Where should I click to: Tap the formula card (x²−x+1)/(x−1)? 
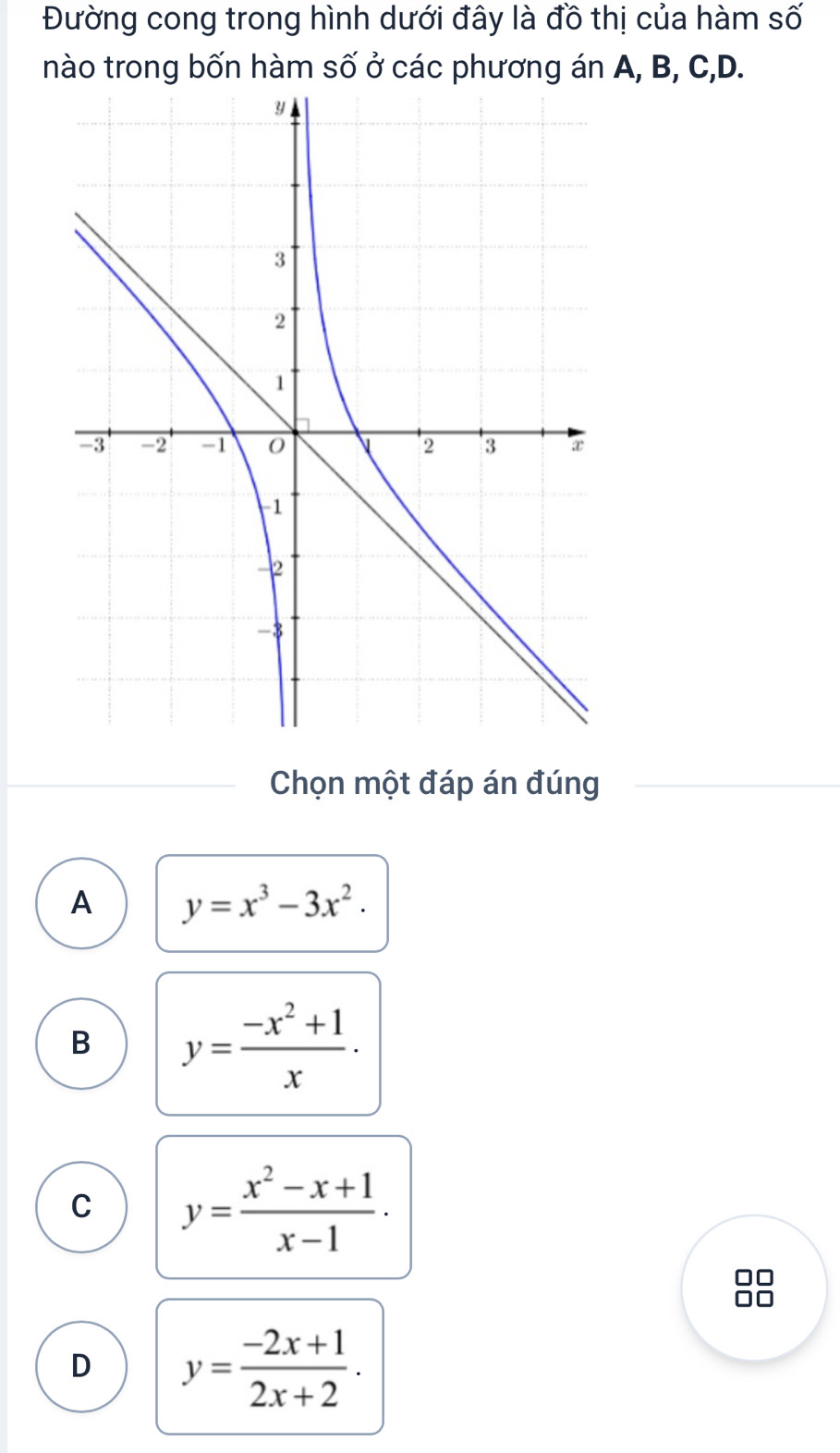[x=283, y=1207]
